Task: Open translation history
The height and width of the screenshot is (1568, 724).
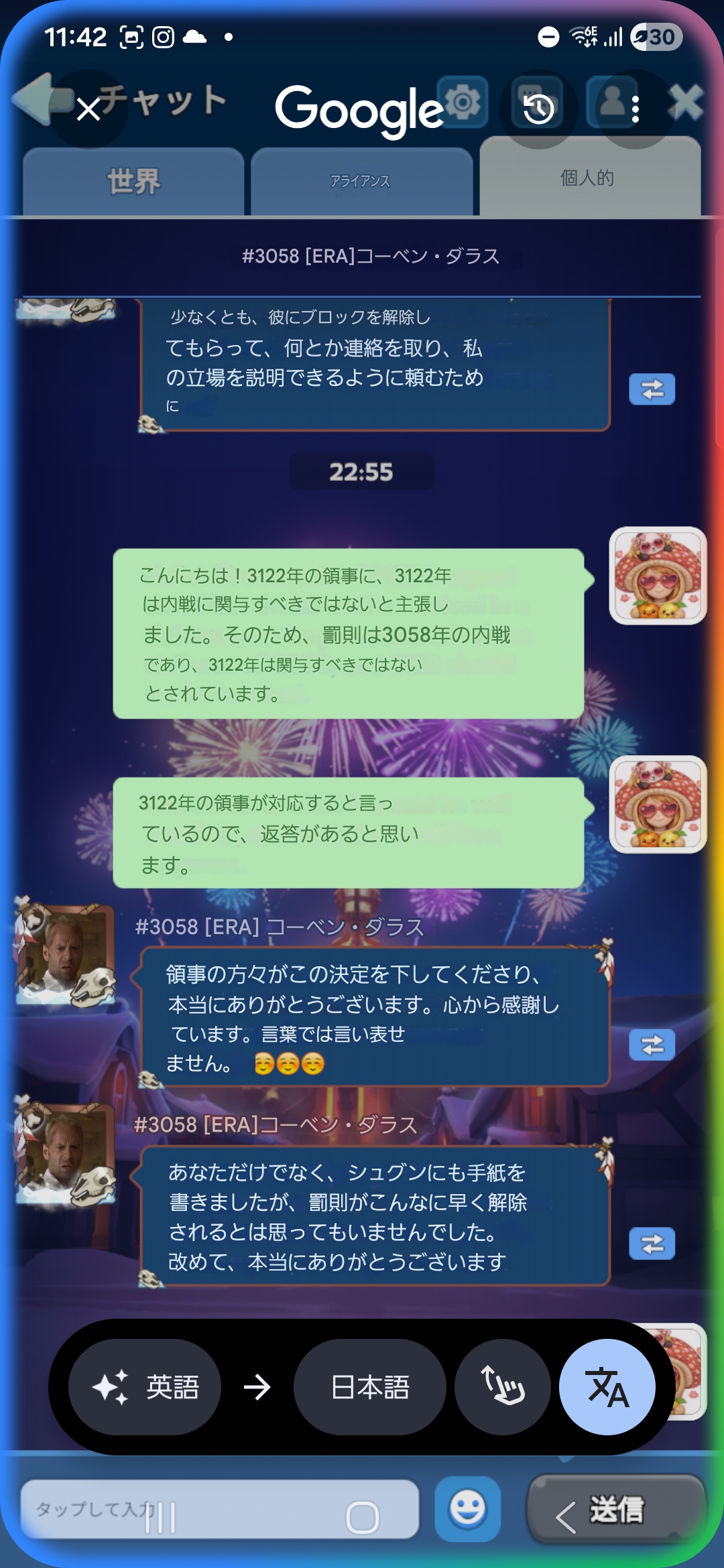Action: tap(538, 109)
